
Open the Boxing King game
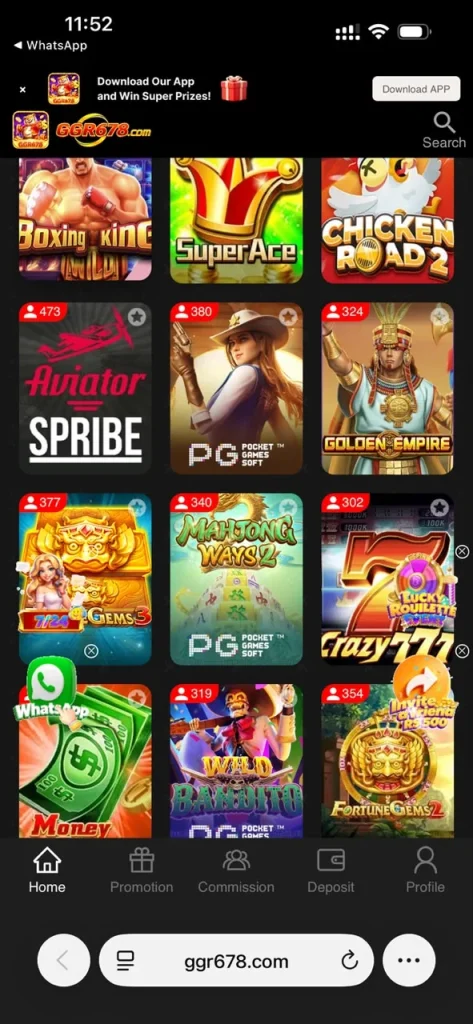click(x=85, y=220)
